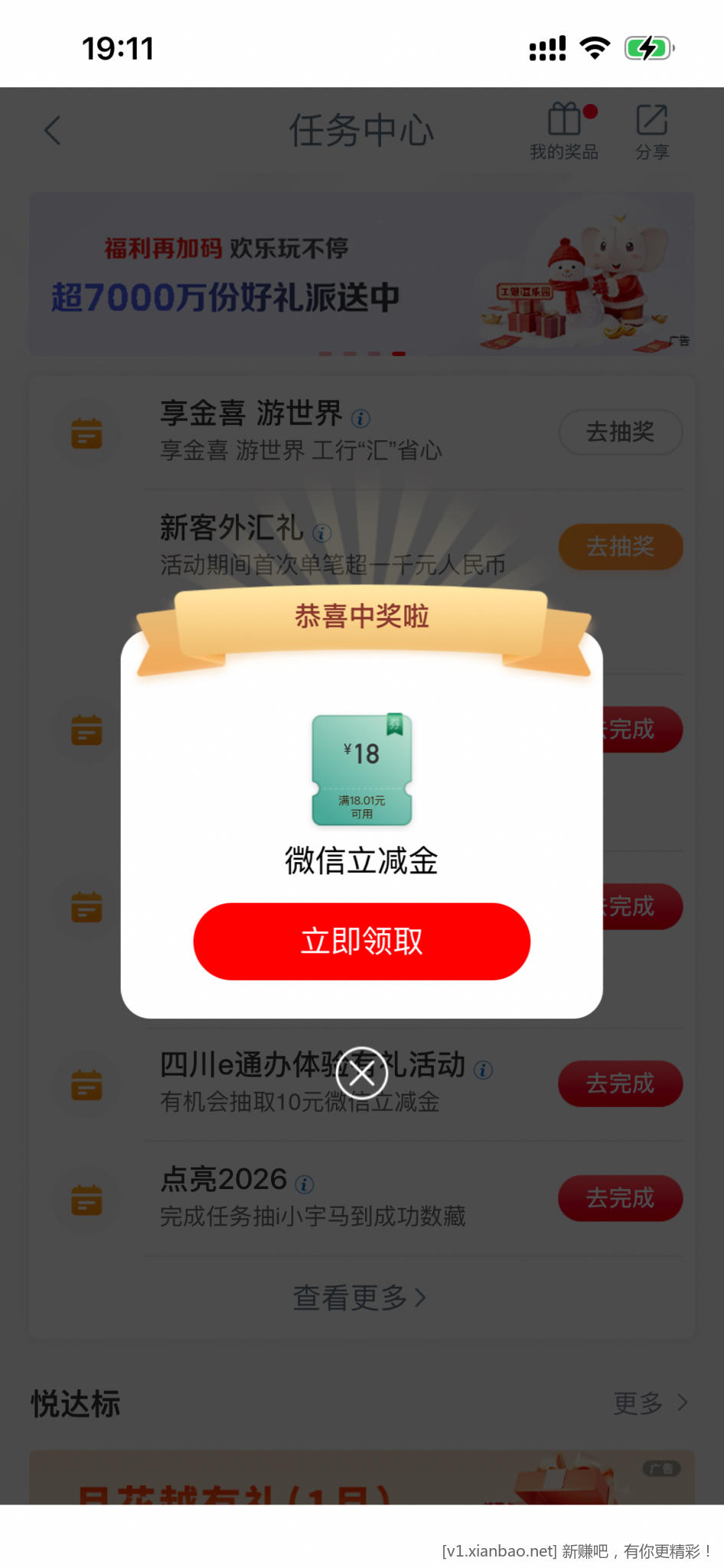Tap 去完成 for 四川e通办活动
724x1568 pixels.
pos(620,1084)
